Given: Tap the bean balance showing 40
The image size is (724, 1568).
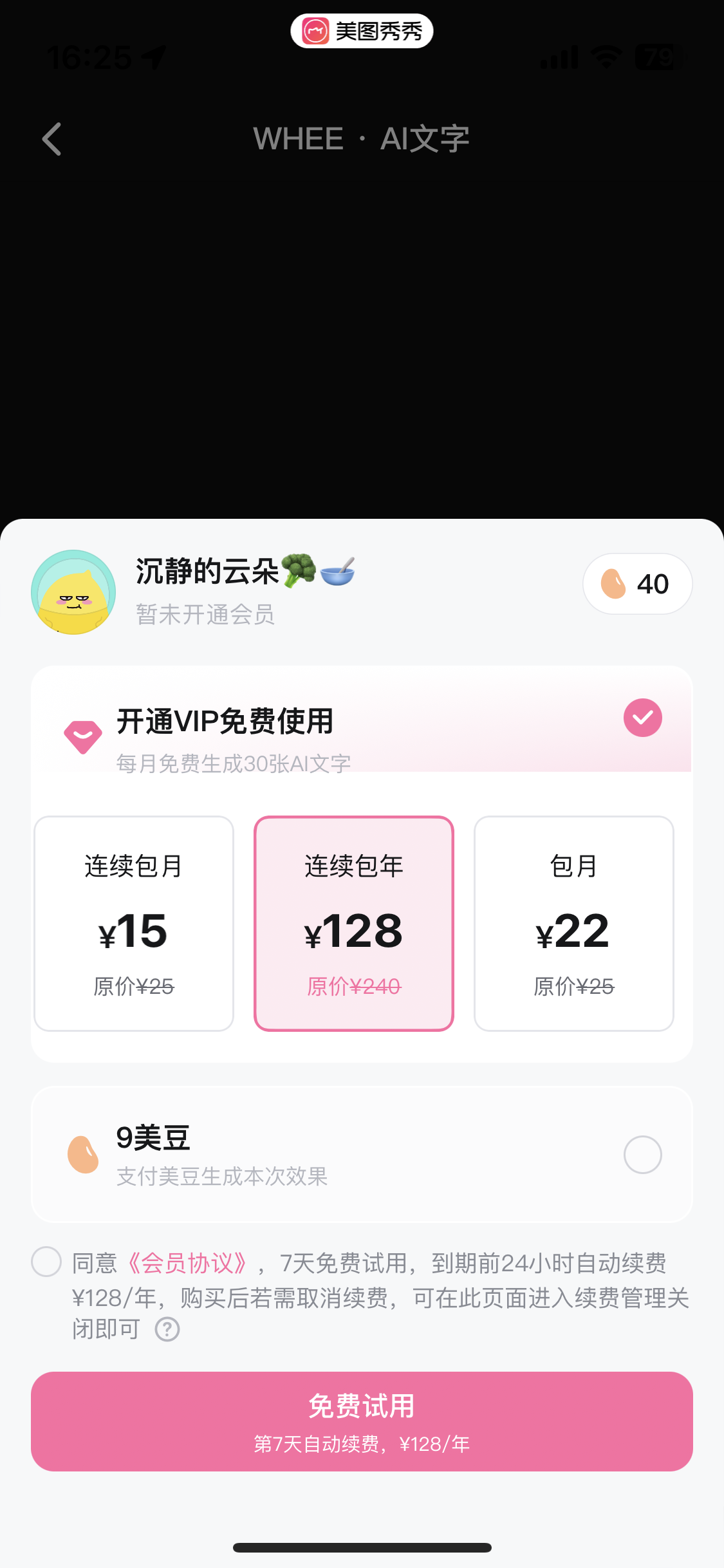Looking at the screenshot, I should point(636,584).
